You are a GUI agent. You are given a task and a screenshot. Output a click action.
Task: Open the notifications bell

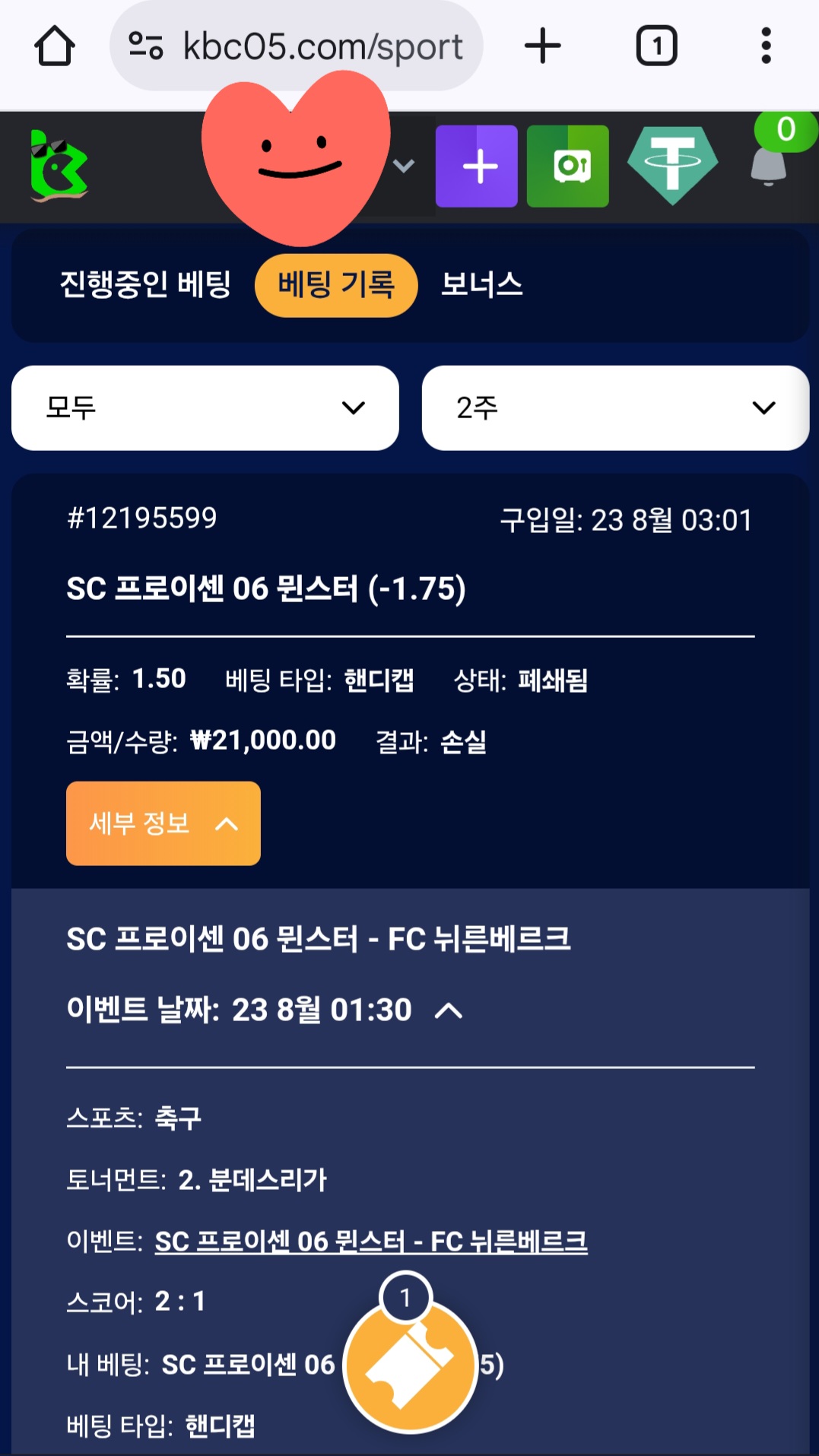(x=769, y=164)
